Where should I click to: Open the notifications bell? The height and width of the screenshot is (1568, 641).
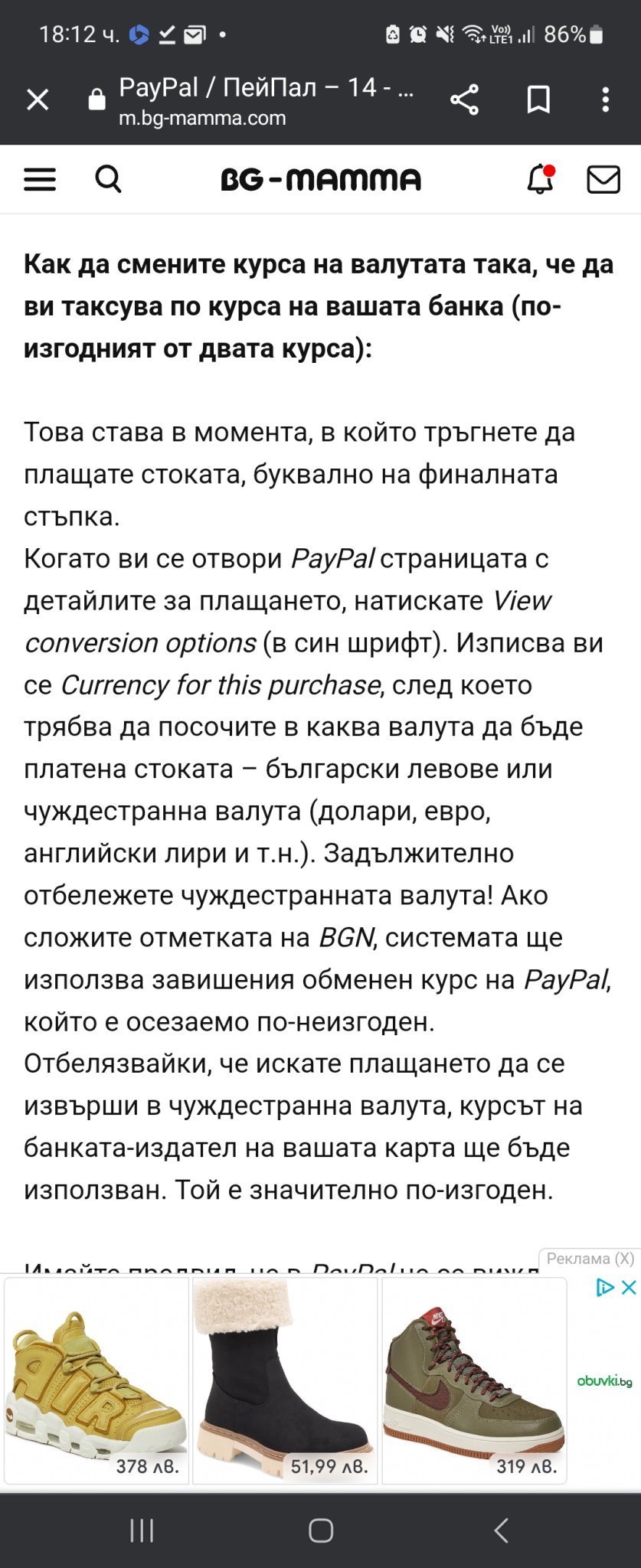pos(540,180)
